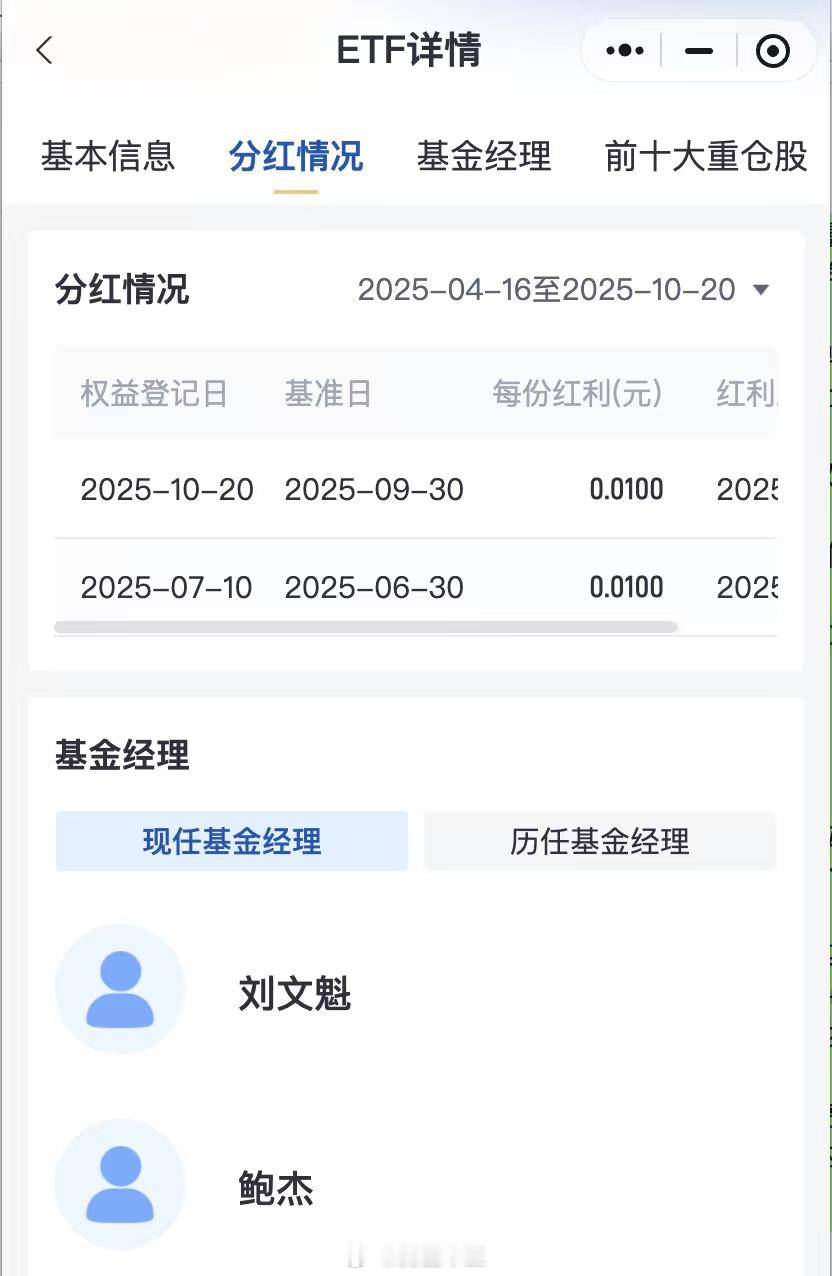Screen dimensions: 832x1276
Task: Open the 2025-04-16至2025-10-20 date range dropdown
Action: [563, 290]
